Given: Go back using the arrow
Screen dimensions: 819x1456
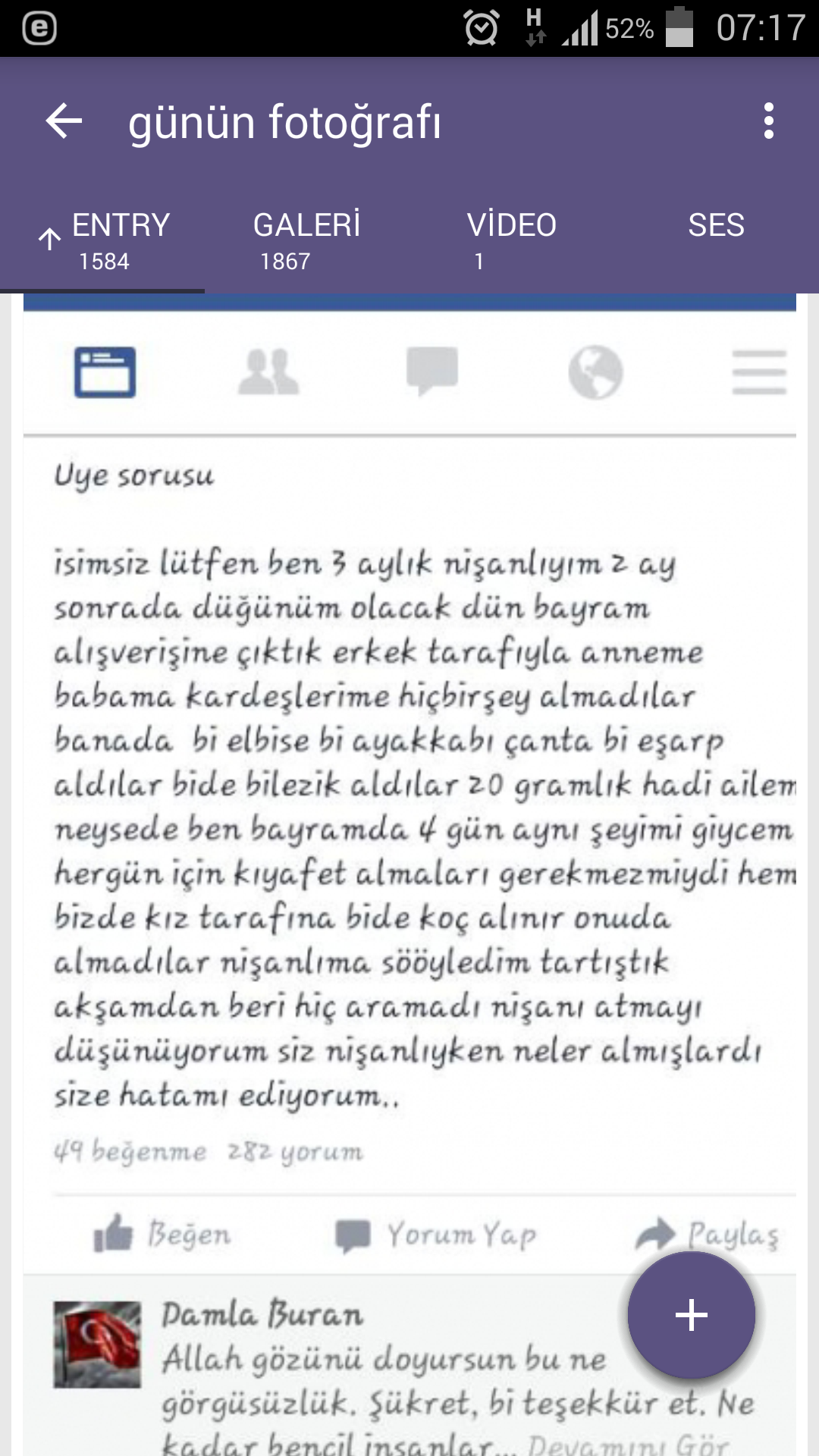Looking at the screenshot, I should coord(64,121).
